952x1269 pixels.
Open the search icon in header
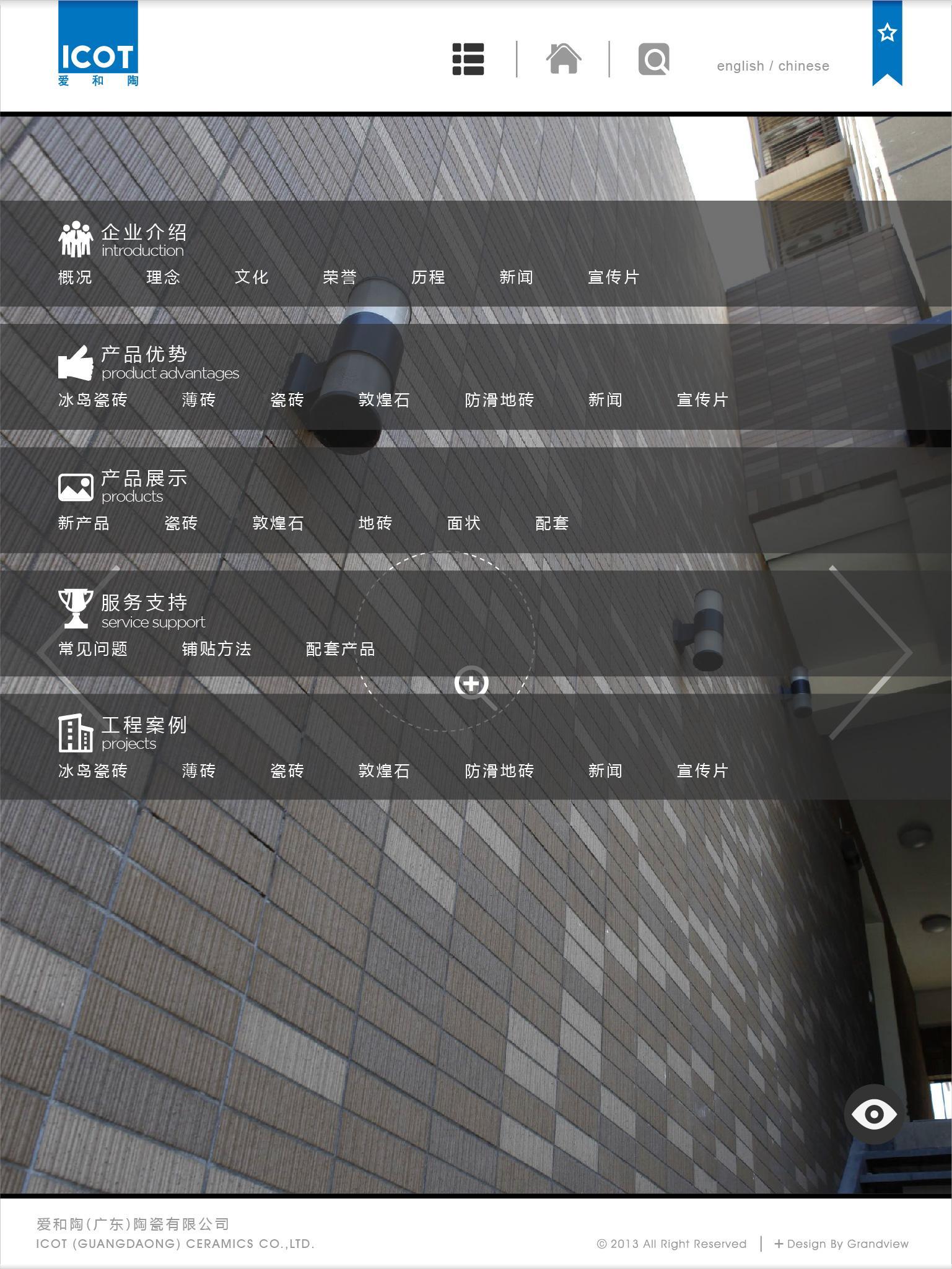(654, 59)
